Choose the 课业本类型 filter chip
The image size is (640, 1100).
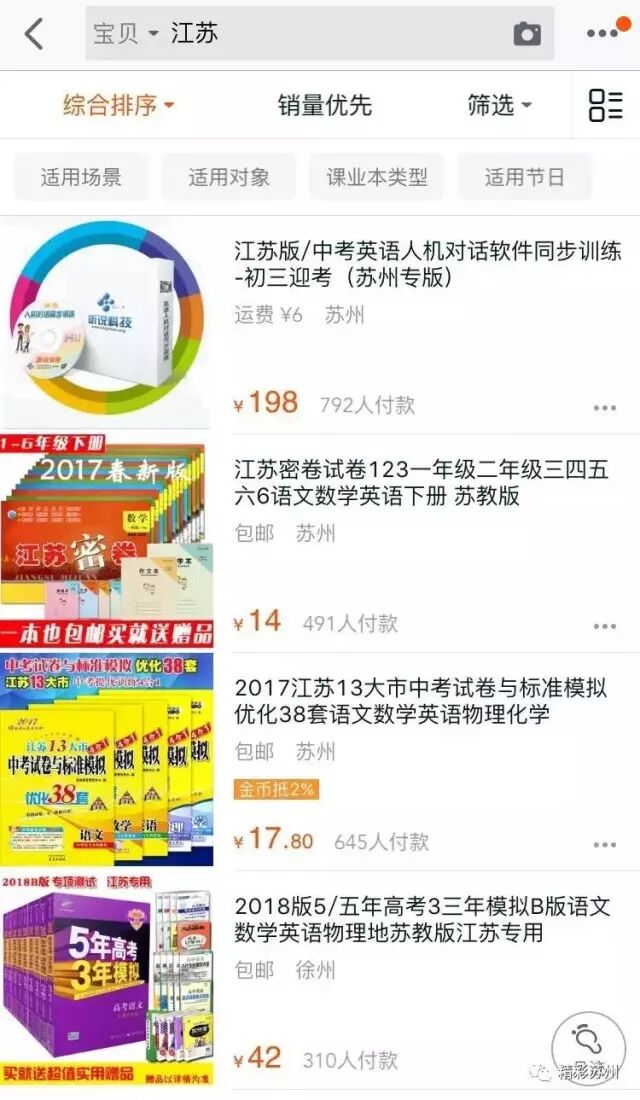tap(377, 177)
